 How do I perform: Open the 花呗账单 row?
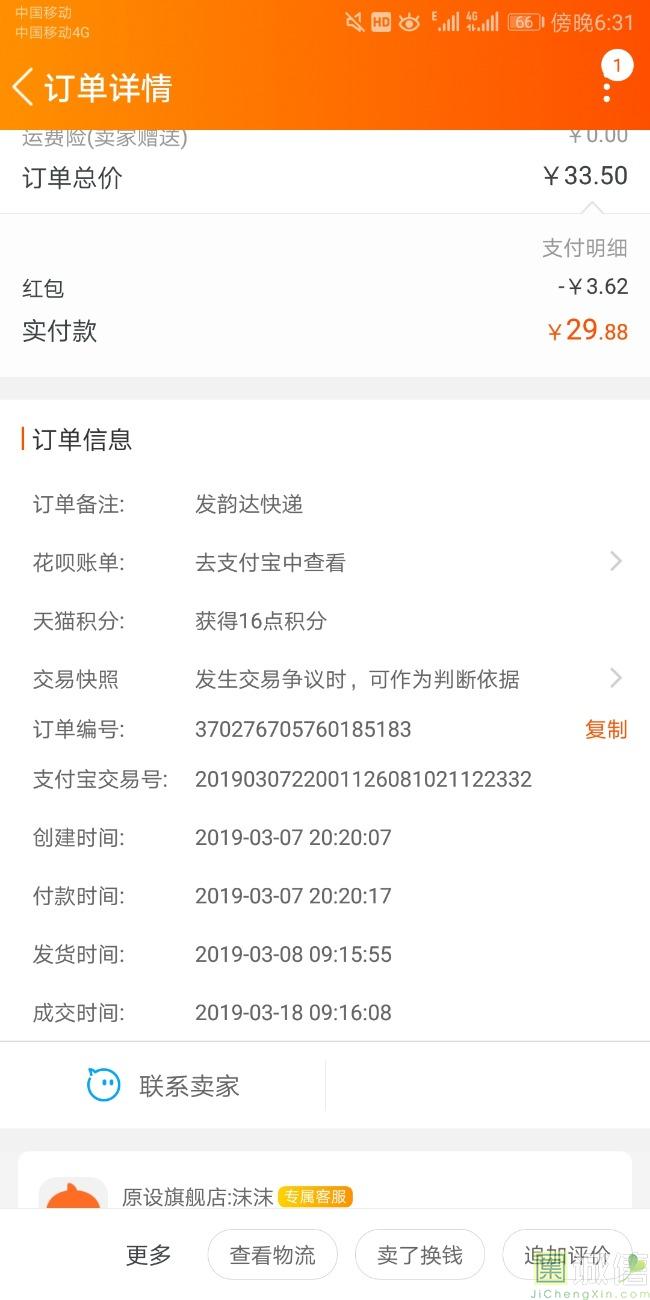point(325,562)
